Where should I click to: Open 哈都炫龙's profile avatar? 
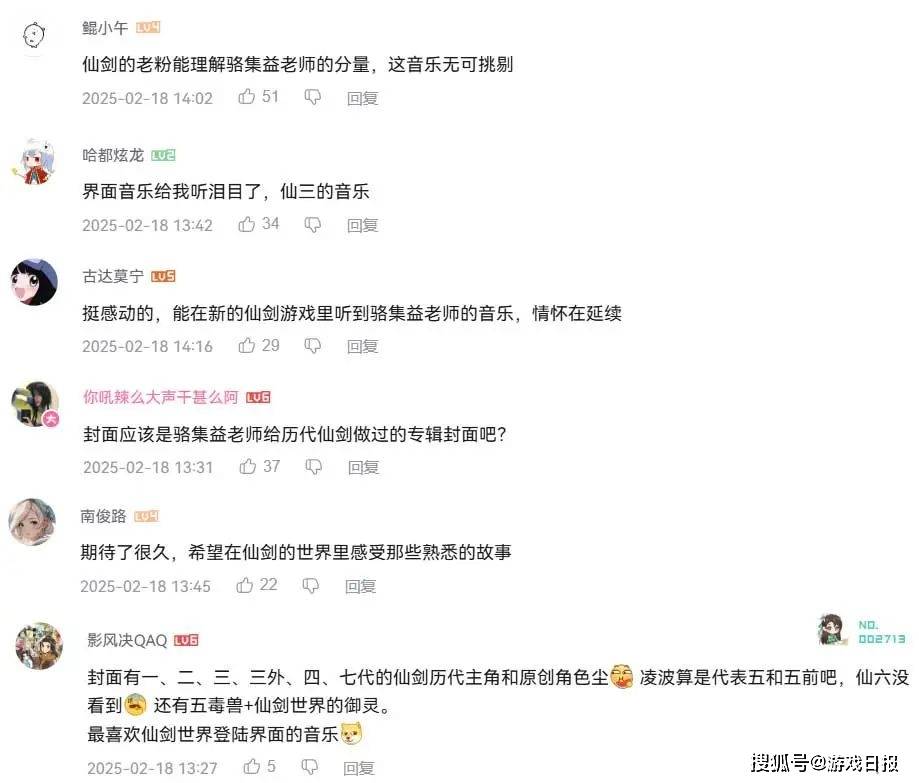pyautogui.click(x=33, y=160)
